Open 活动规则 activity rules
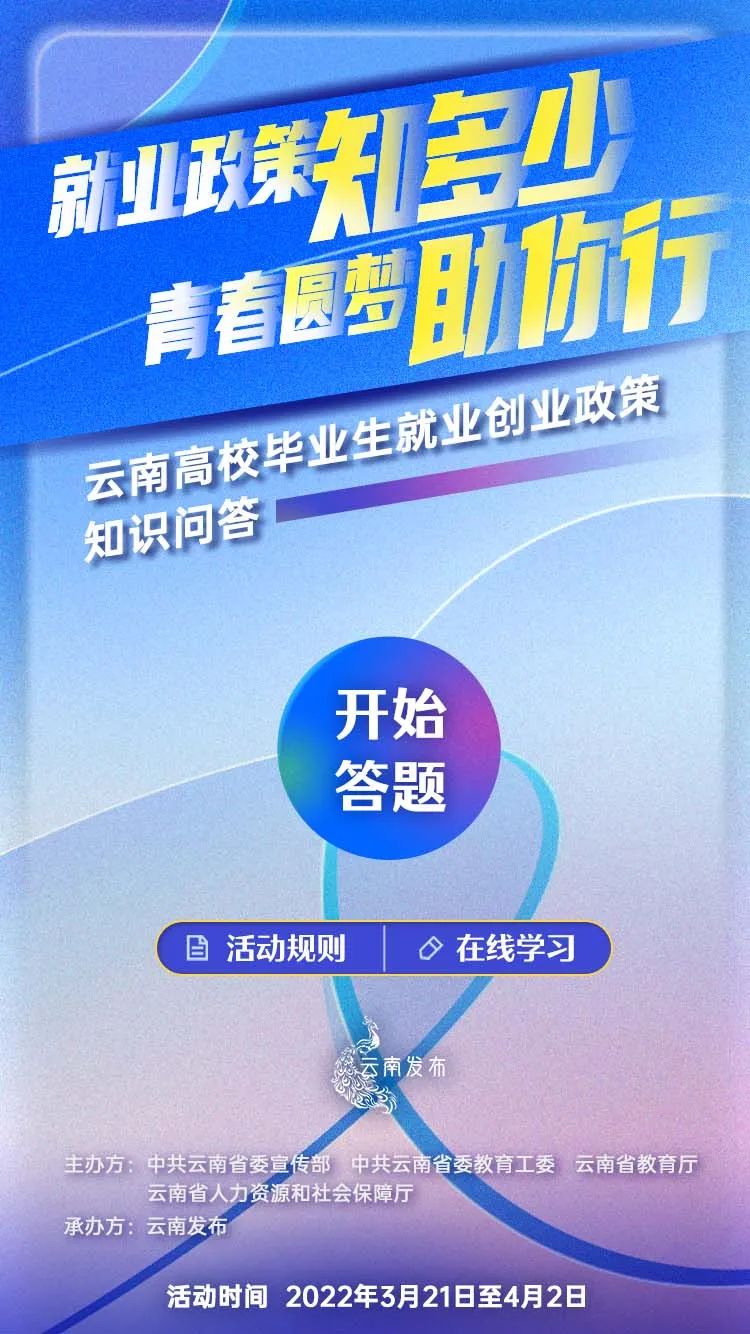 point(270,948)
